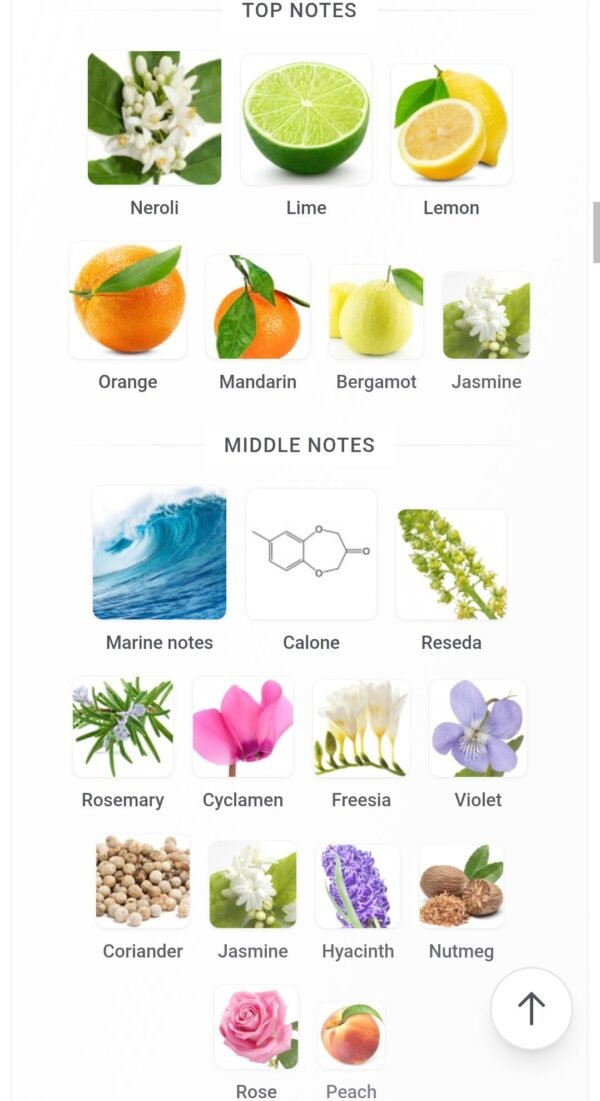Tap the scroll-to-top arrow button
Screen dimensions: 600x1101
531,1008
